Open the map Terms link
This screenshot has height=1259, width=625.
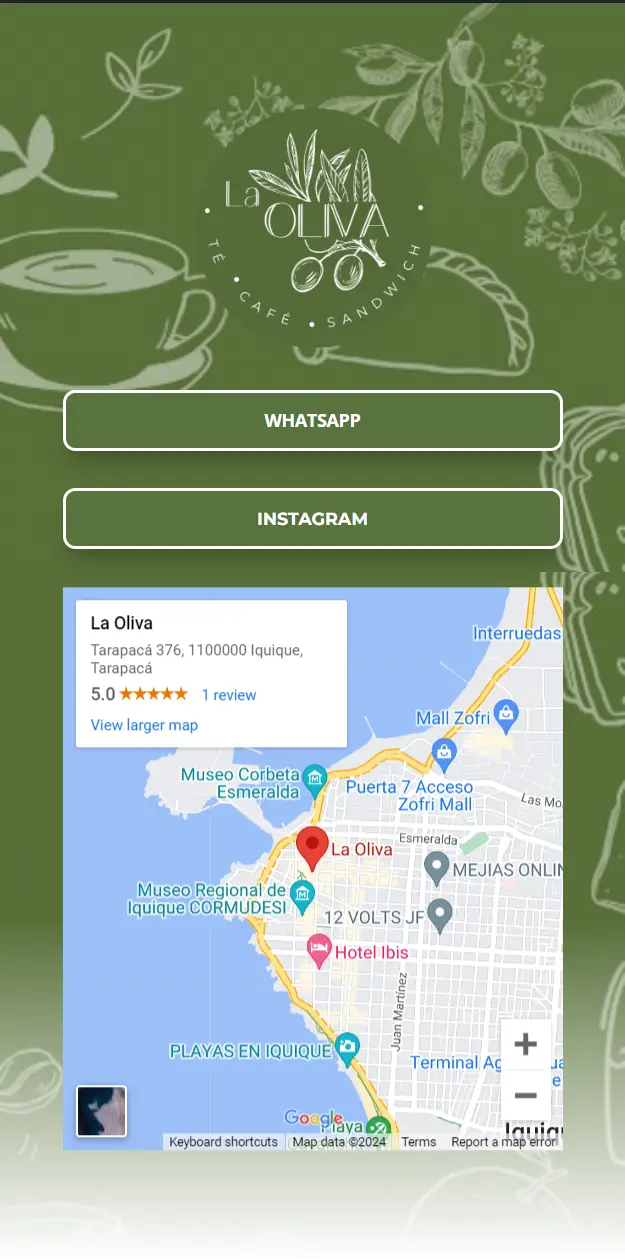pyautogui.click(x=419, y=1142)
